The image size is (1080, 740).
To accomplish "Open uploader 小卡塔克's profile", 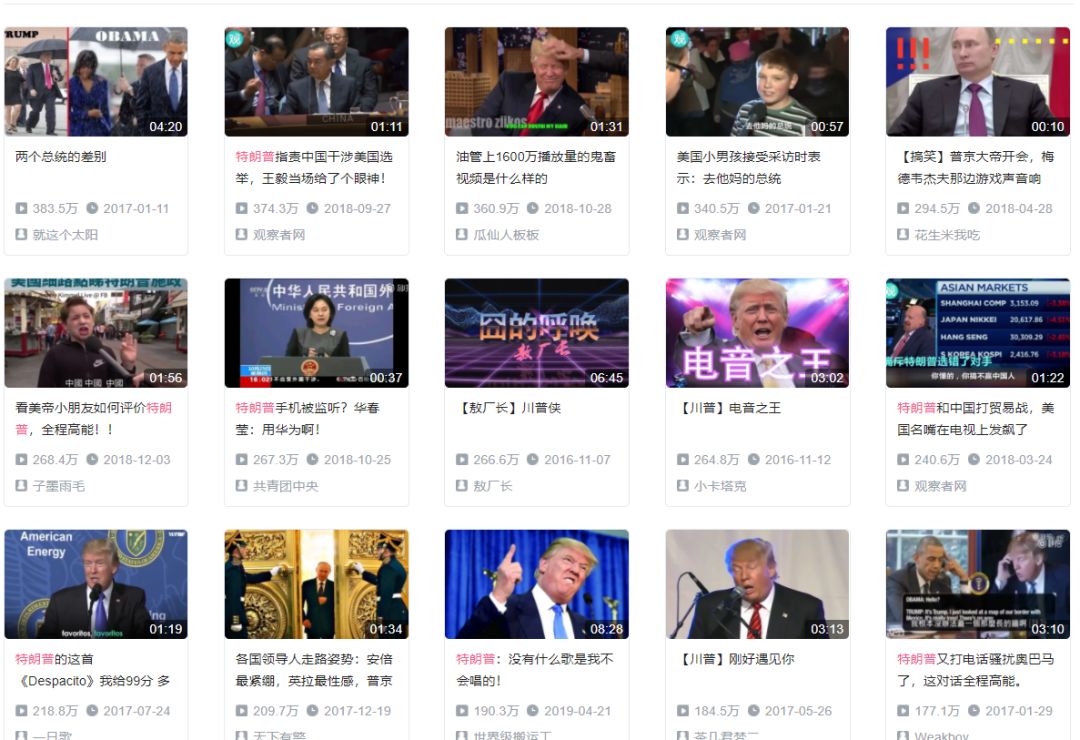I will [x=720, y=486].
